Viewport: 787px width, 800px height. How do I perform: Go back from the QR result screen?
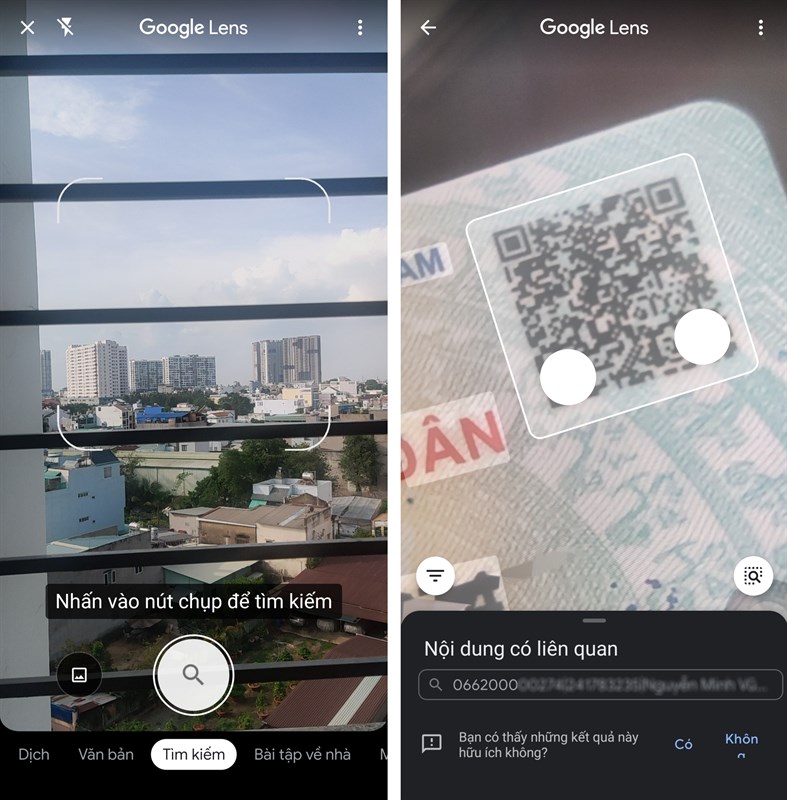[428, 28]
